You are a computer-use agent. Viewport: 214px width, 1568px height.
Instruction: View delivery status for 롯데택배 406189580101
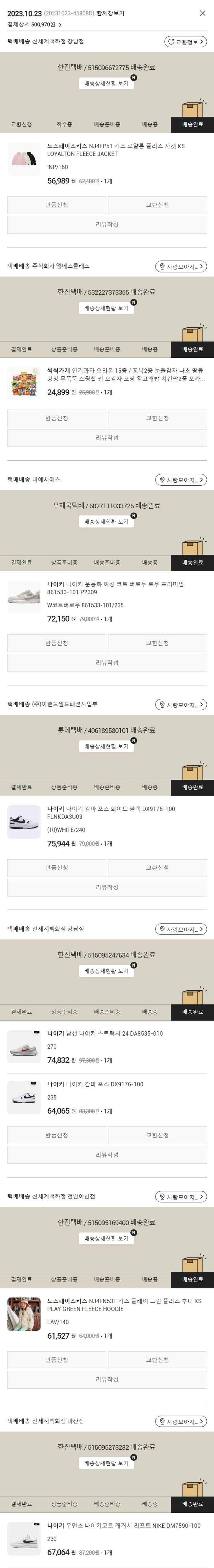[x=106, y=746]
